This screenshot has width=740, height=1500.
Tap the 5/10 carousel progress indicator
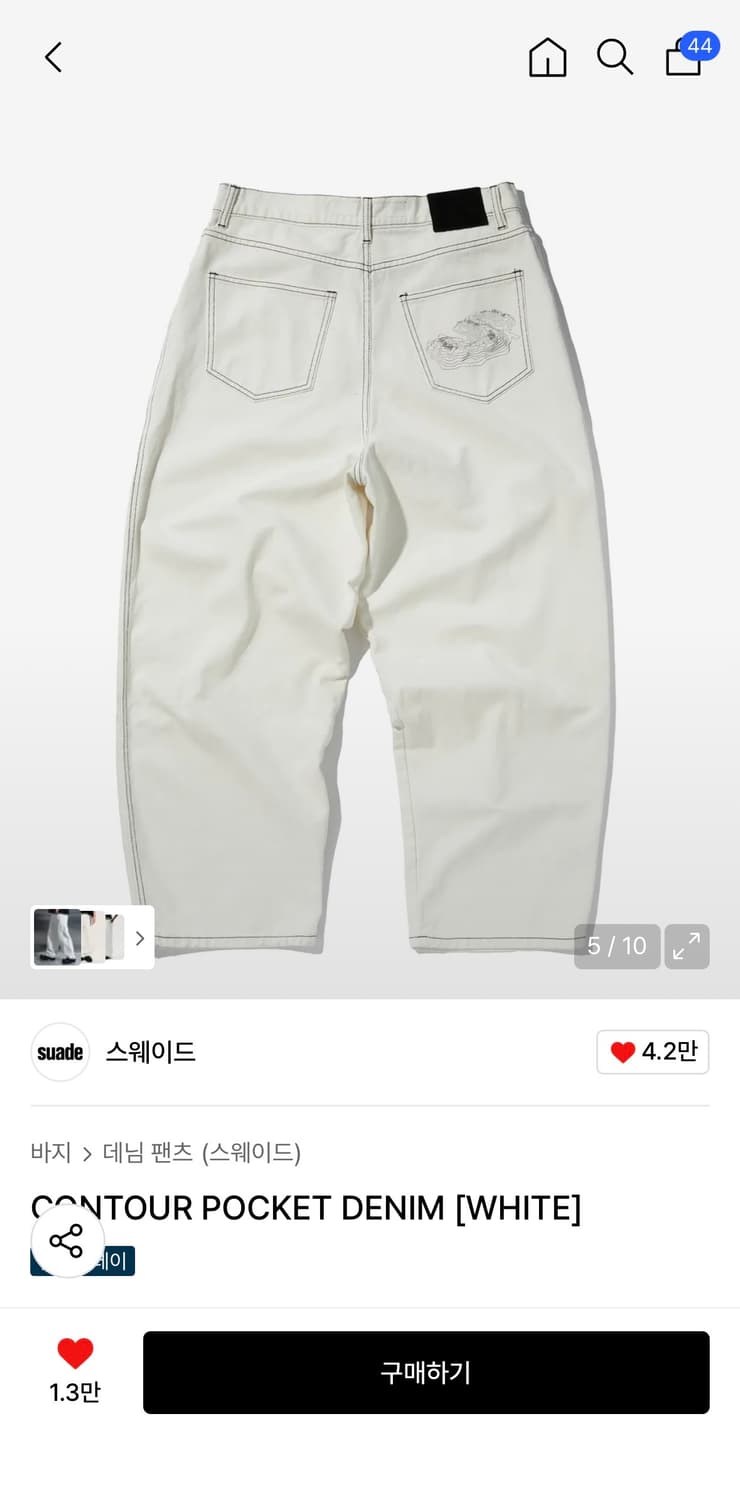point(617,945)
